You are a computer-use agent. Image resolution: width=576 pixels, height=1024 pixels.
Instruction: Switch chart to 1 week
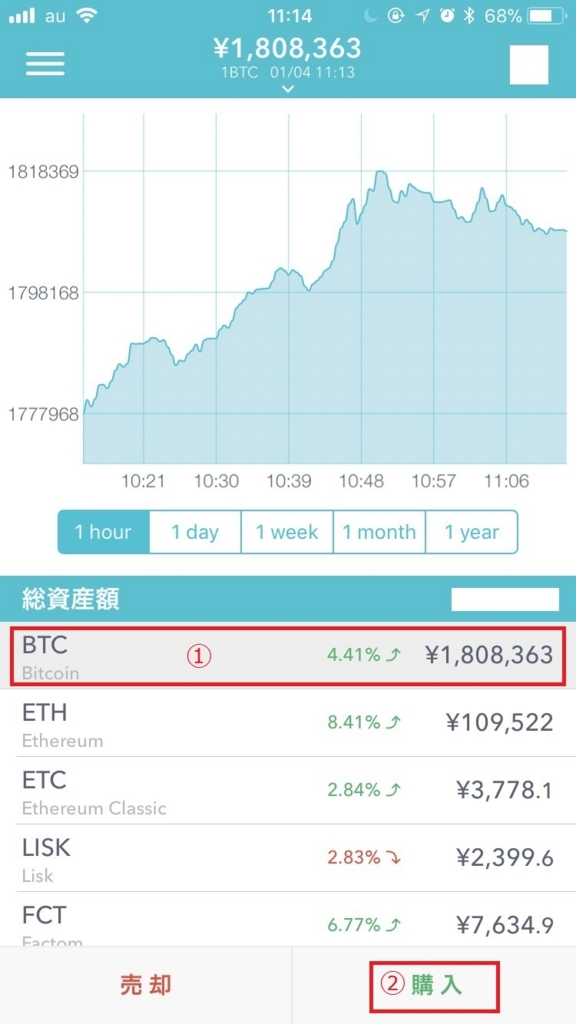coord(287,532)
